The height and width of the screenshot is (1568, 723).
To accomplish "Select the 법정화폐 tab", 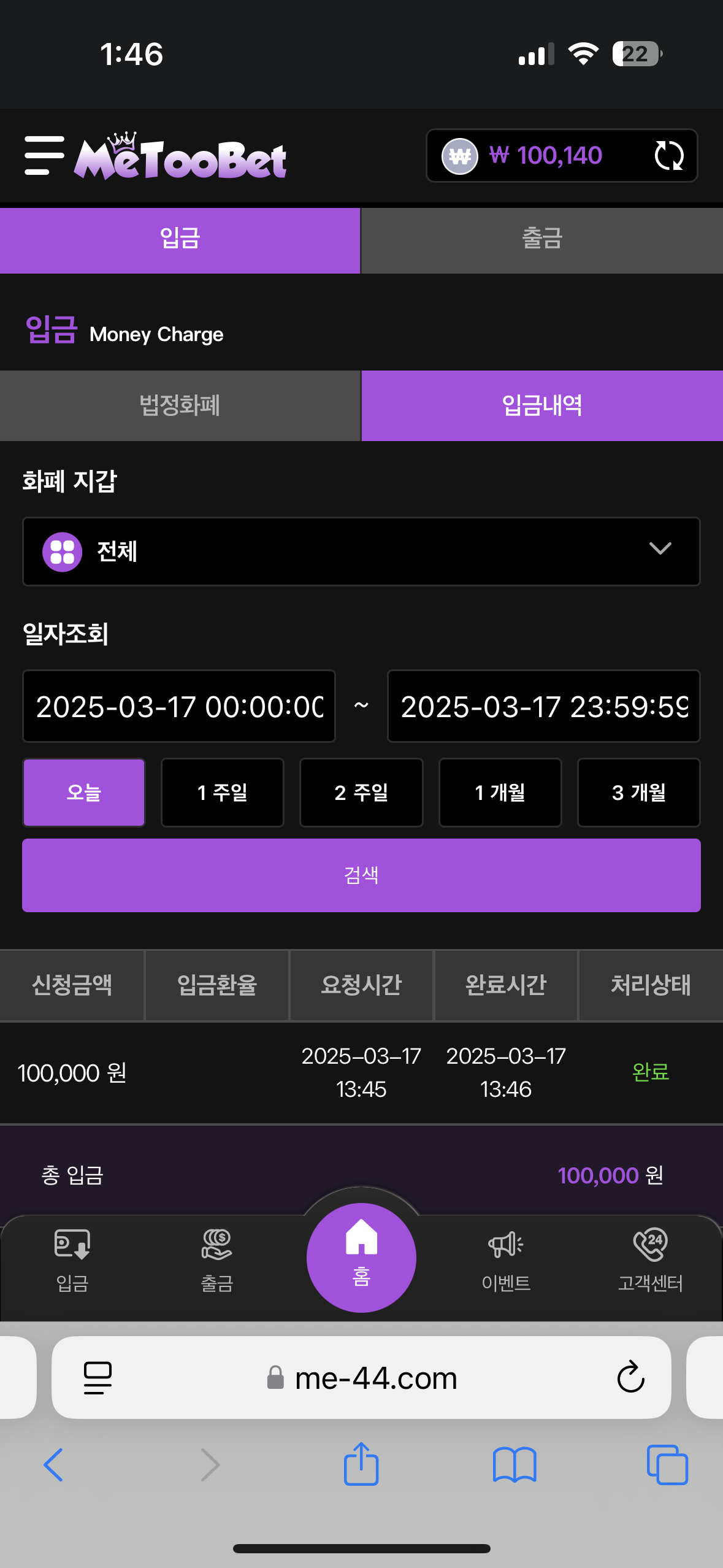I will [180, 405].
